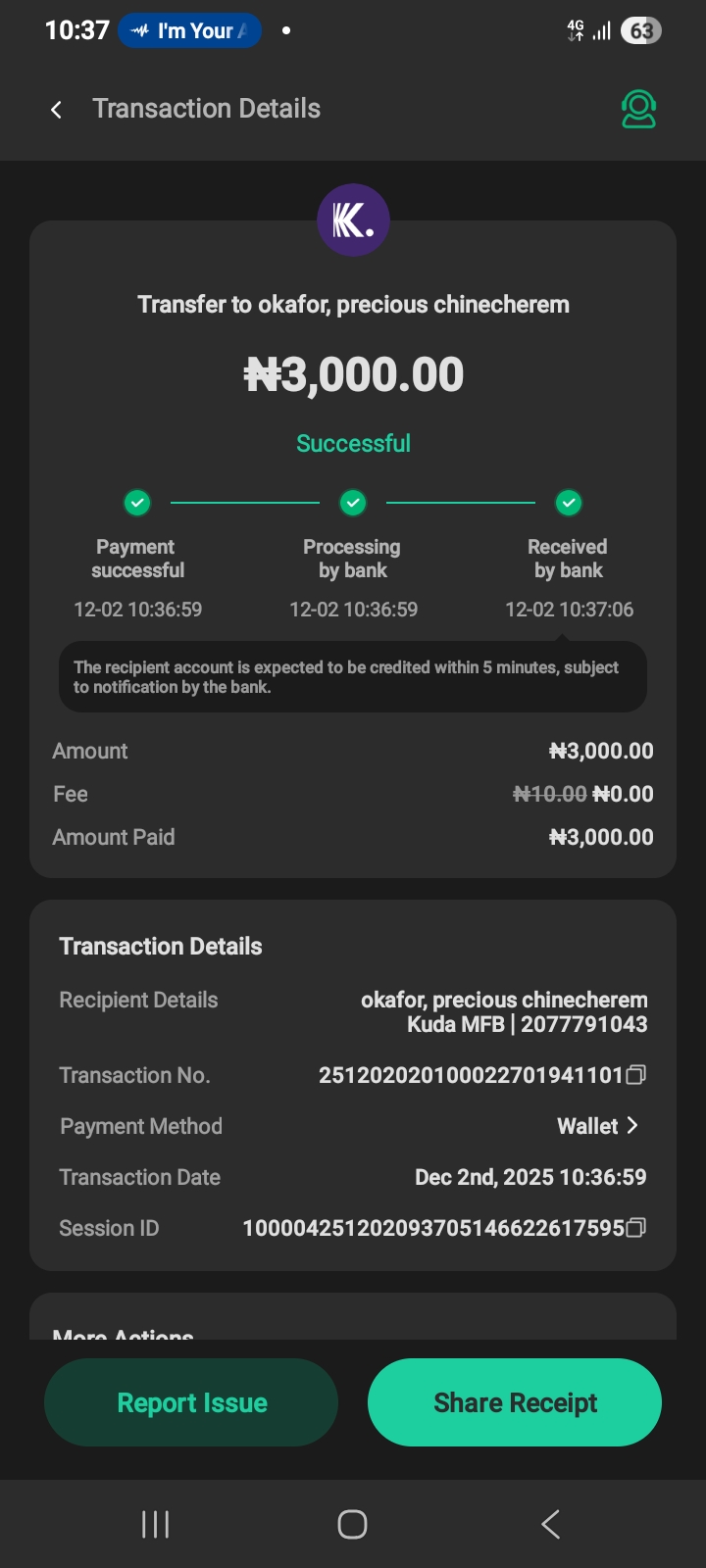Screen dimensions: 706x1568
Task: Share the transaction receipt
Action: pos(515,1402)
